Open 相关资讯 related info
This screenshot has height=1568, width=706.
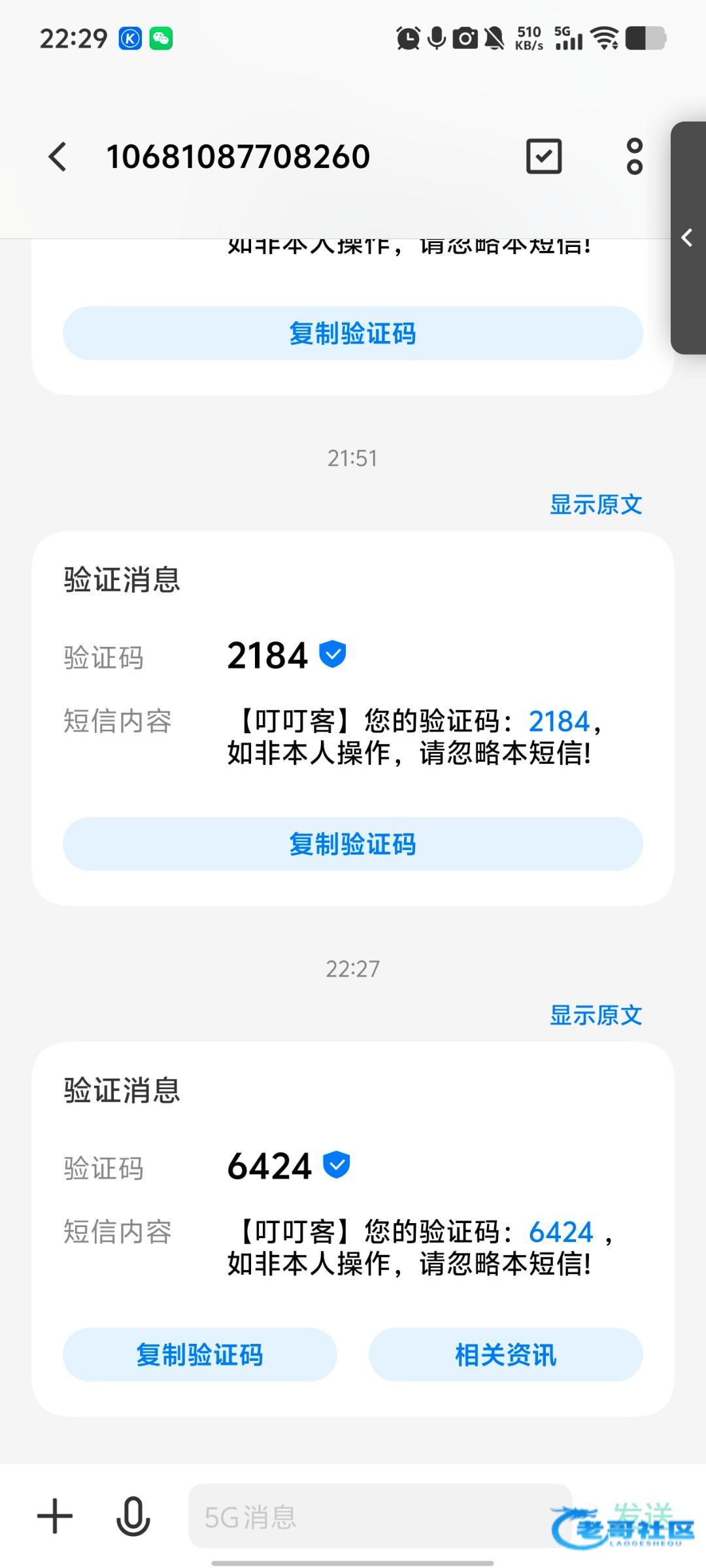coord(505,1355)
